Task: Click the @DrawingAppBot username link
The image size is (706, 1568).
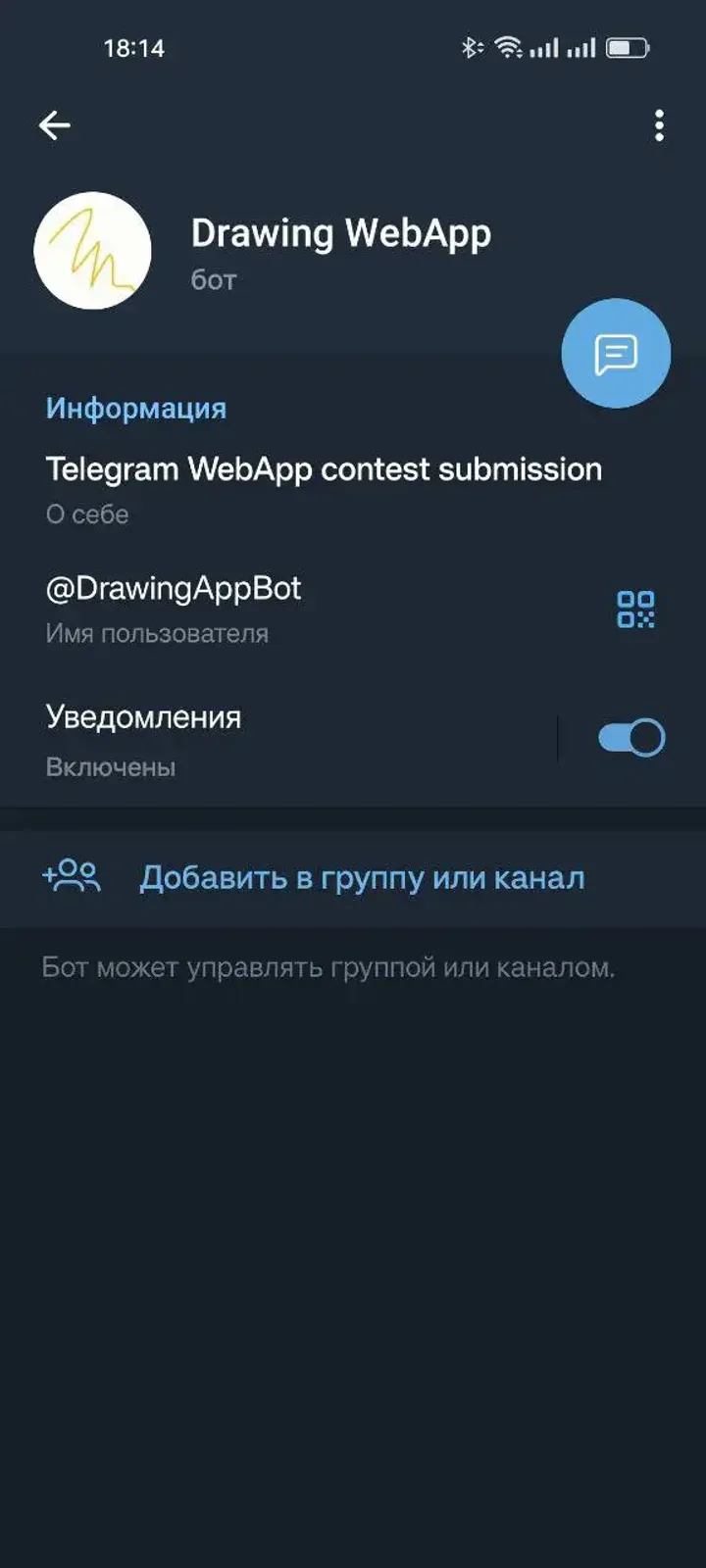Action: click(x=173, y=588)
